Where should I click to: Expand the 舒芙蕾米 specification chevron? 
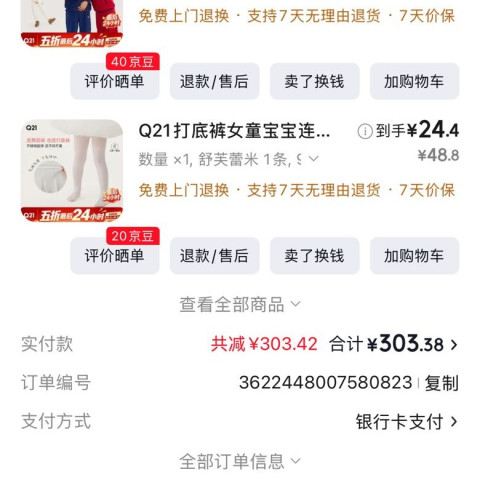[x=314, y=159]
